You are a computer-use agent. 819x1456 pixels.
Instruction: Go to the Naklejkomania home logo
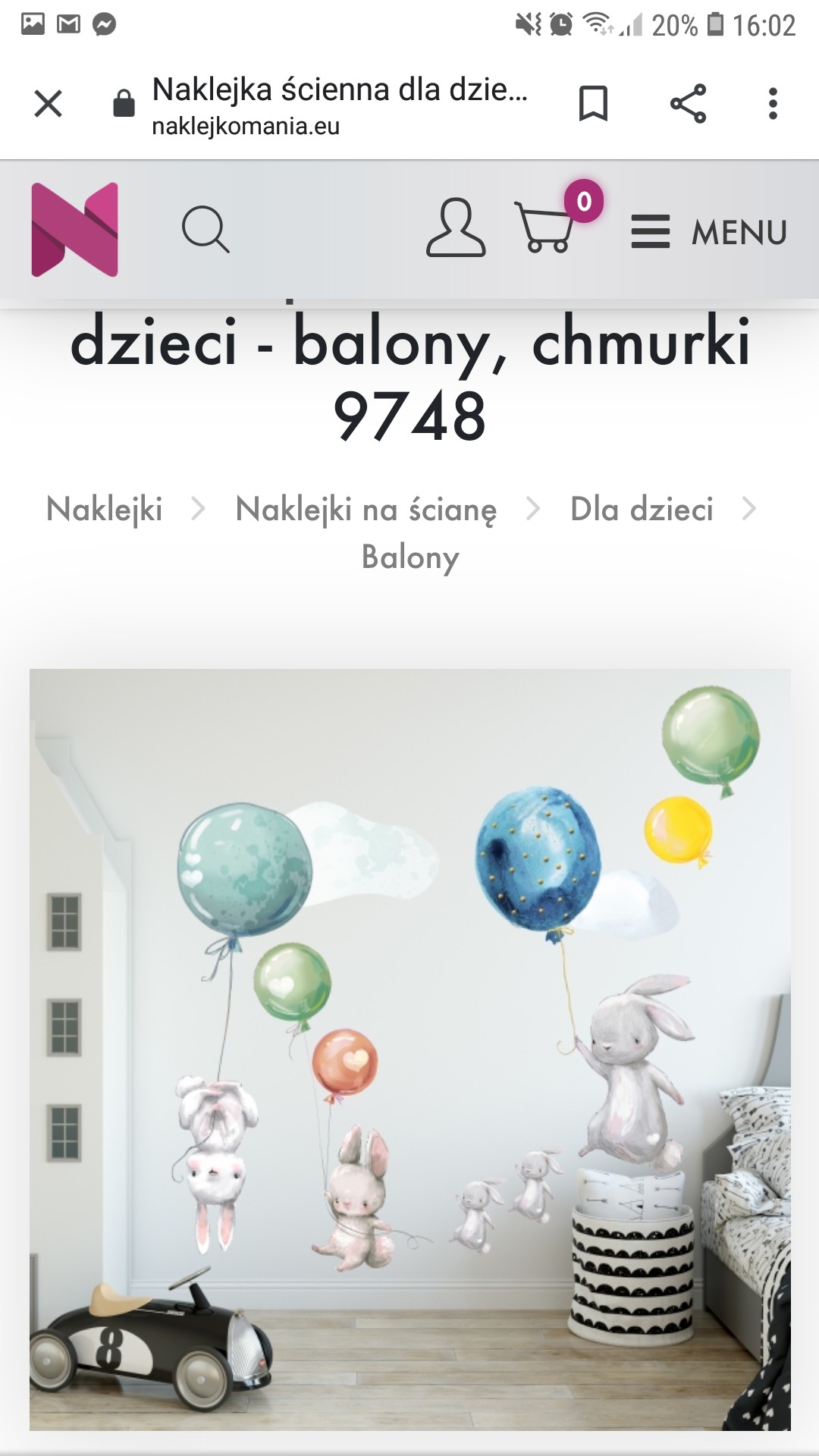(x=74, y=229)
